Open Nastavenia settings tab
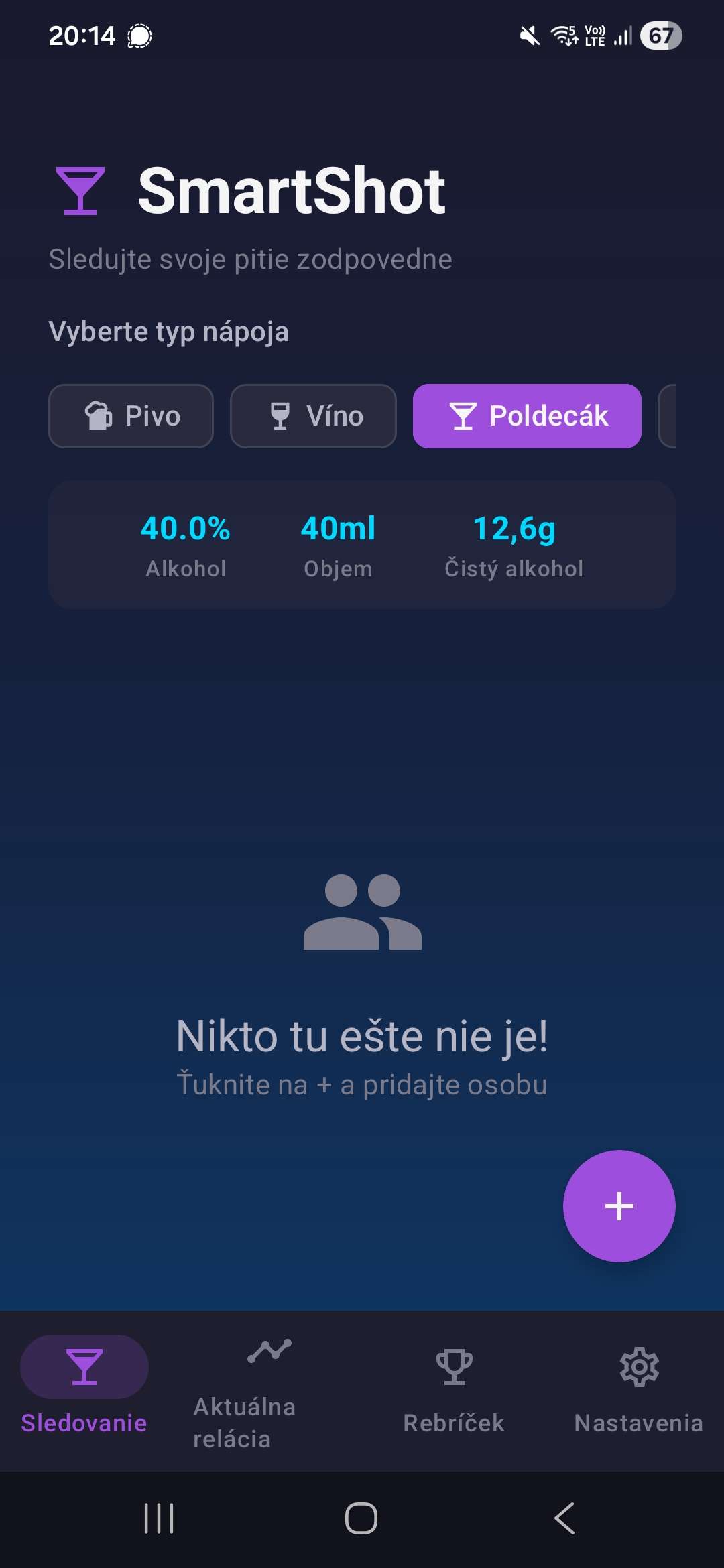 click(x=638, y=1390)
